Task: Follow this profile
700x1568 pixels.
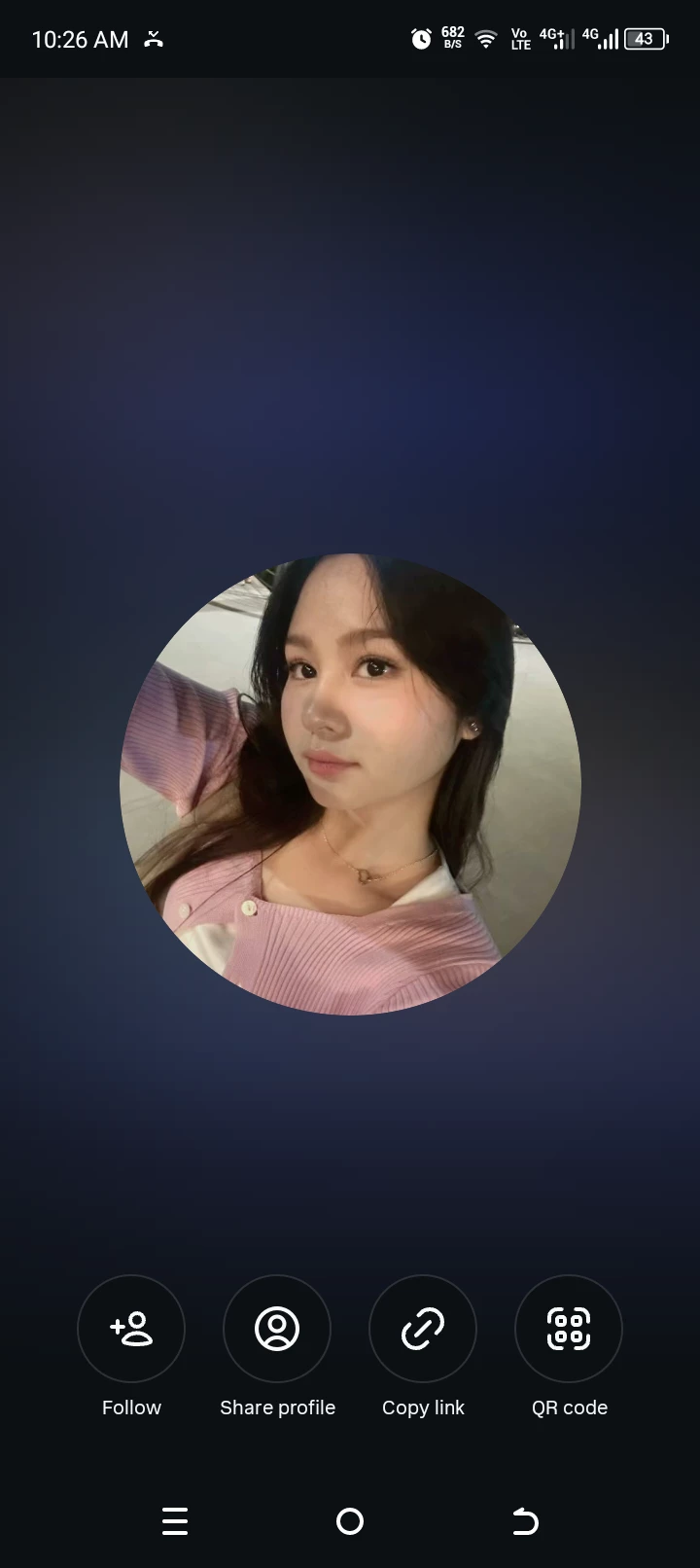Action: [x=131, y=1329]
